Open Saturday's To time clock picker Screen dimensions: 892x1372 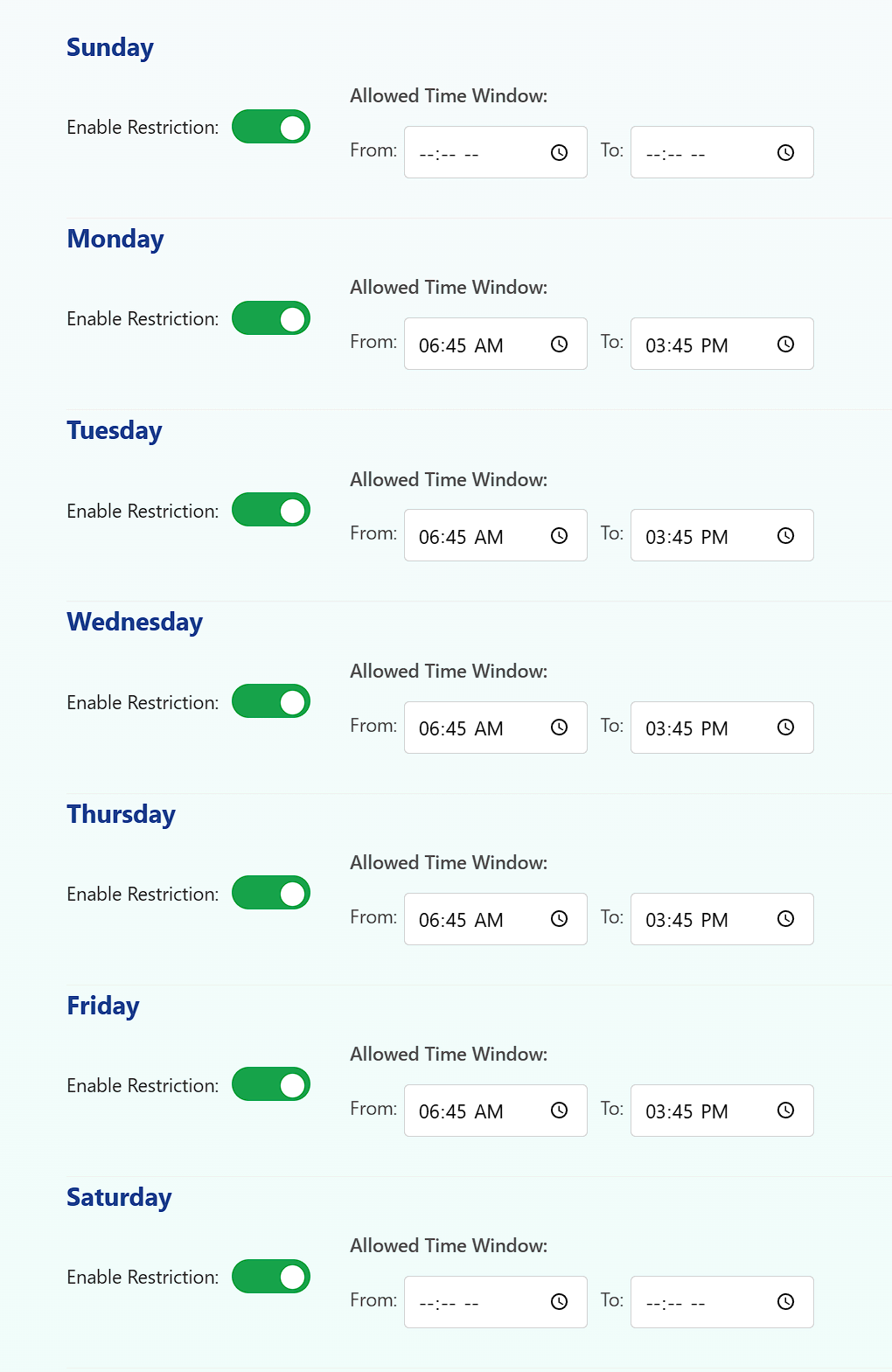(784, 1301)
